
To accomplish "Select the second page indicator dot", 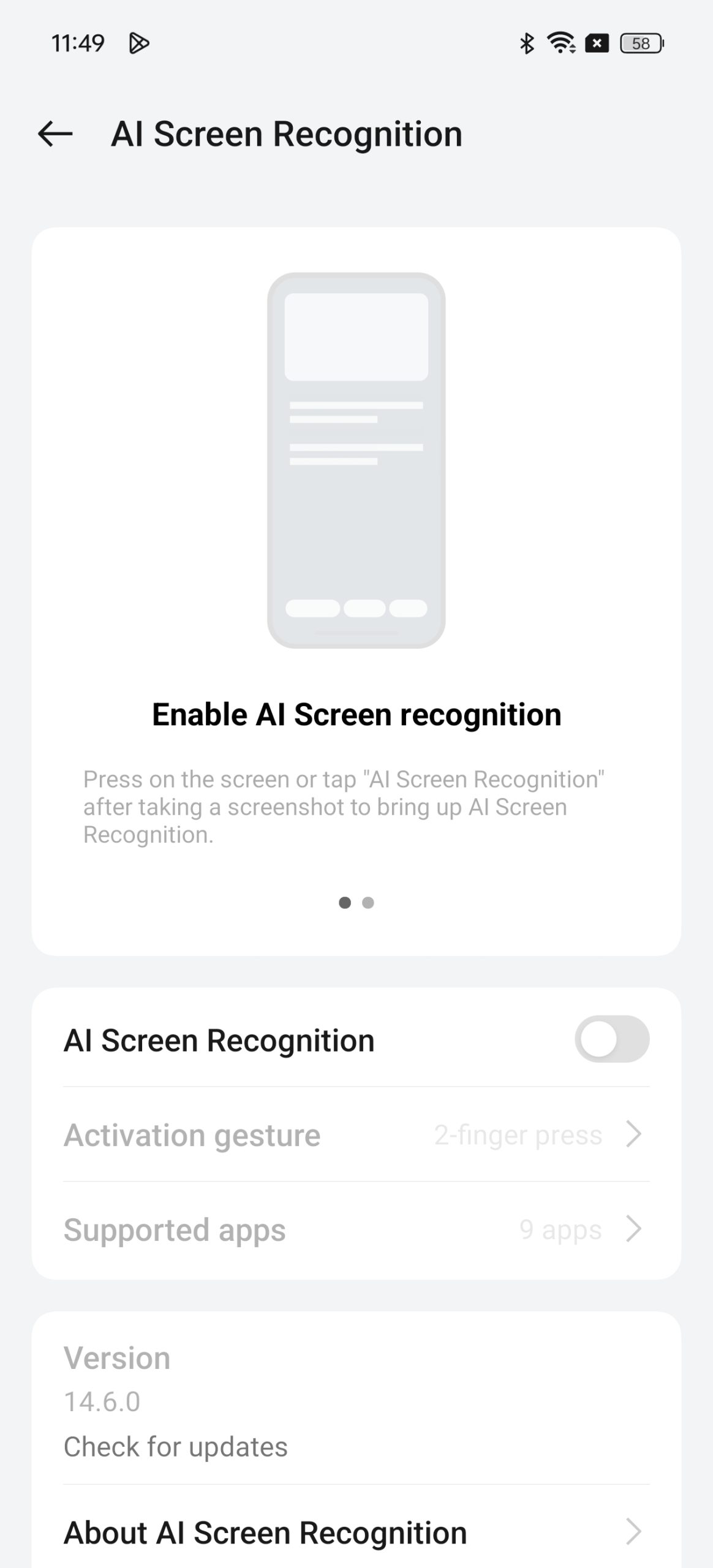I will click(x=368, y=903).
